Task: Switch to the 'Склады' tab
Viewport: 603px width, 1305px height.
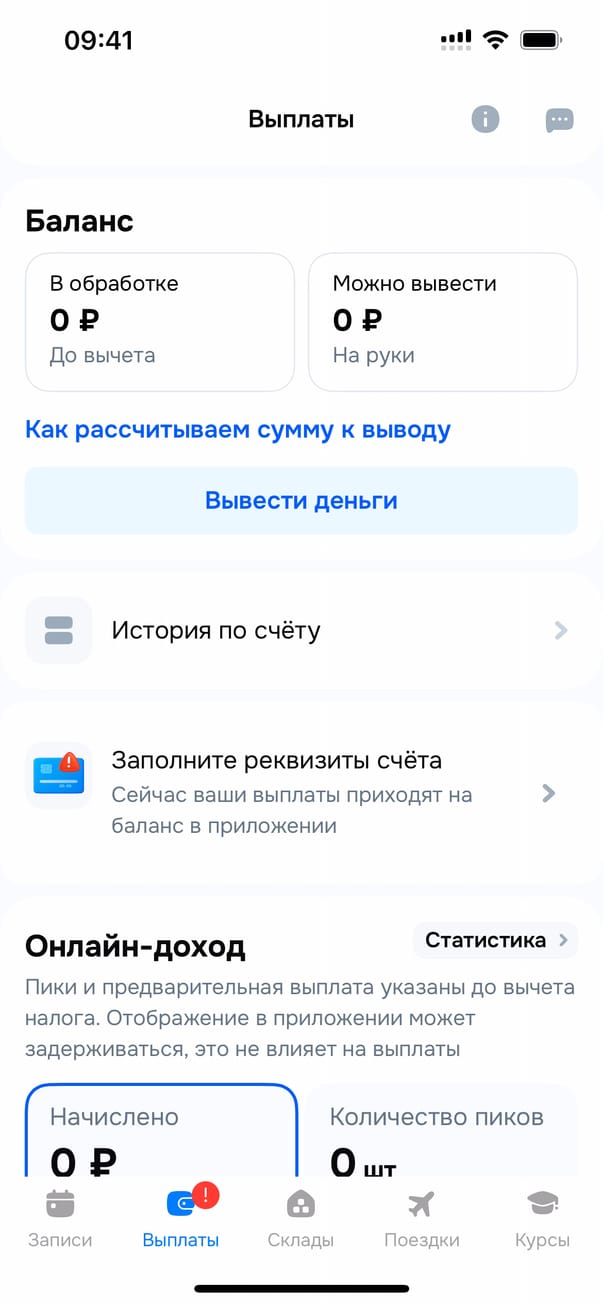Action: tap(301, 1219)
